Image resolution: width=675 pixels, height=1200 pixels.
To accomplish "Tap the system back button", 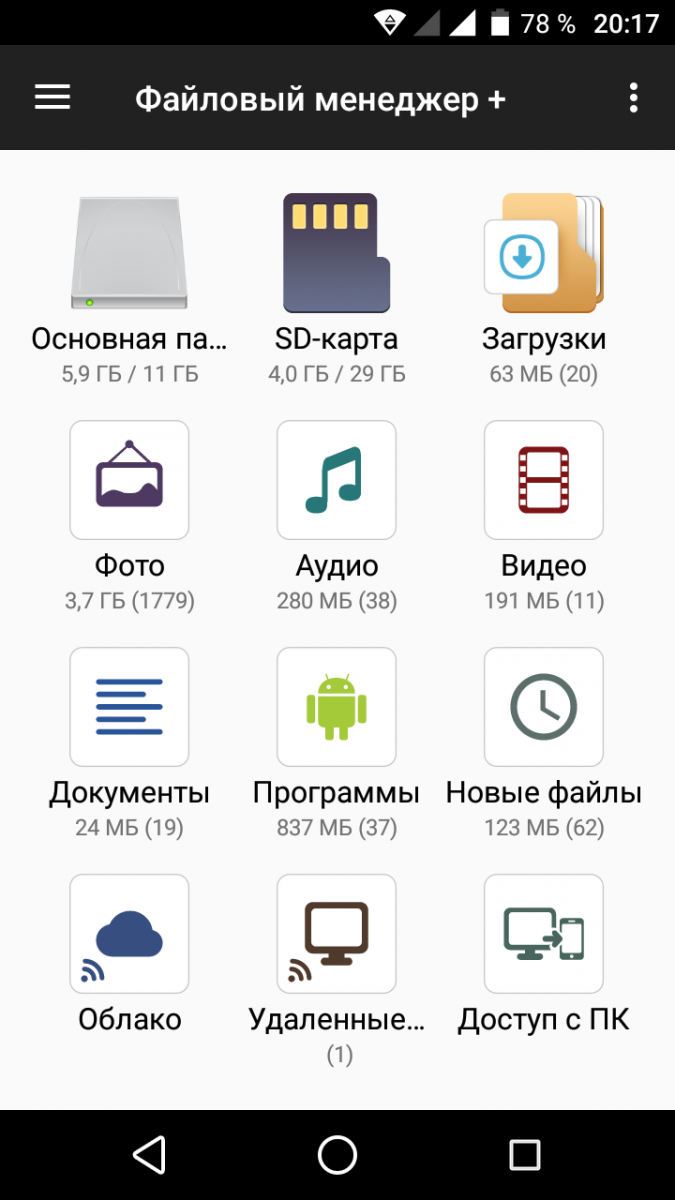I will point(149,1155).
